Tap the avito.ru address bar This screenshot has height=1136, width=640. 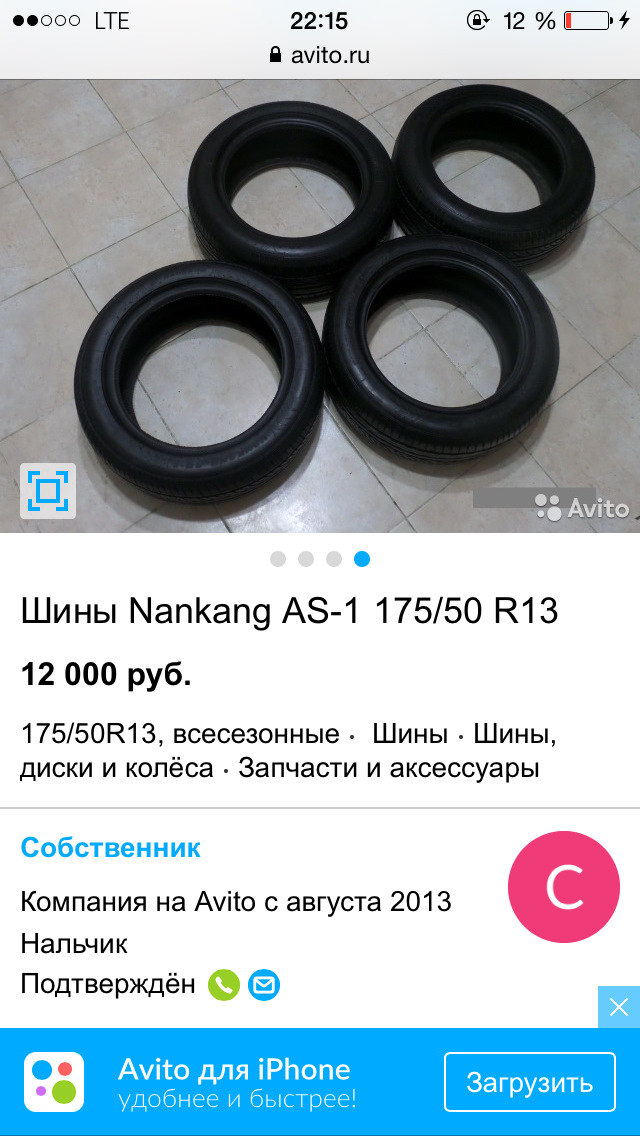(x=320, y=55)
